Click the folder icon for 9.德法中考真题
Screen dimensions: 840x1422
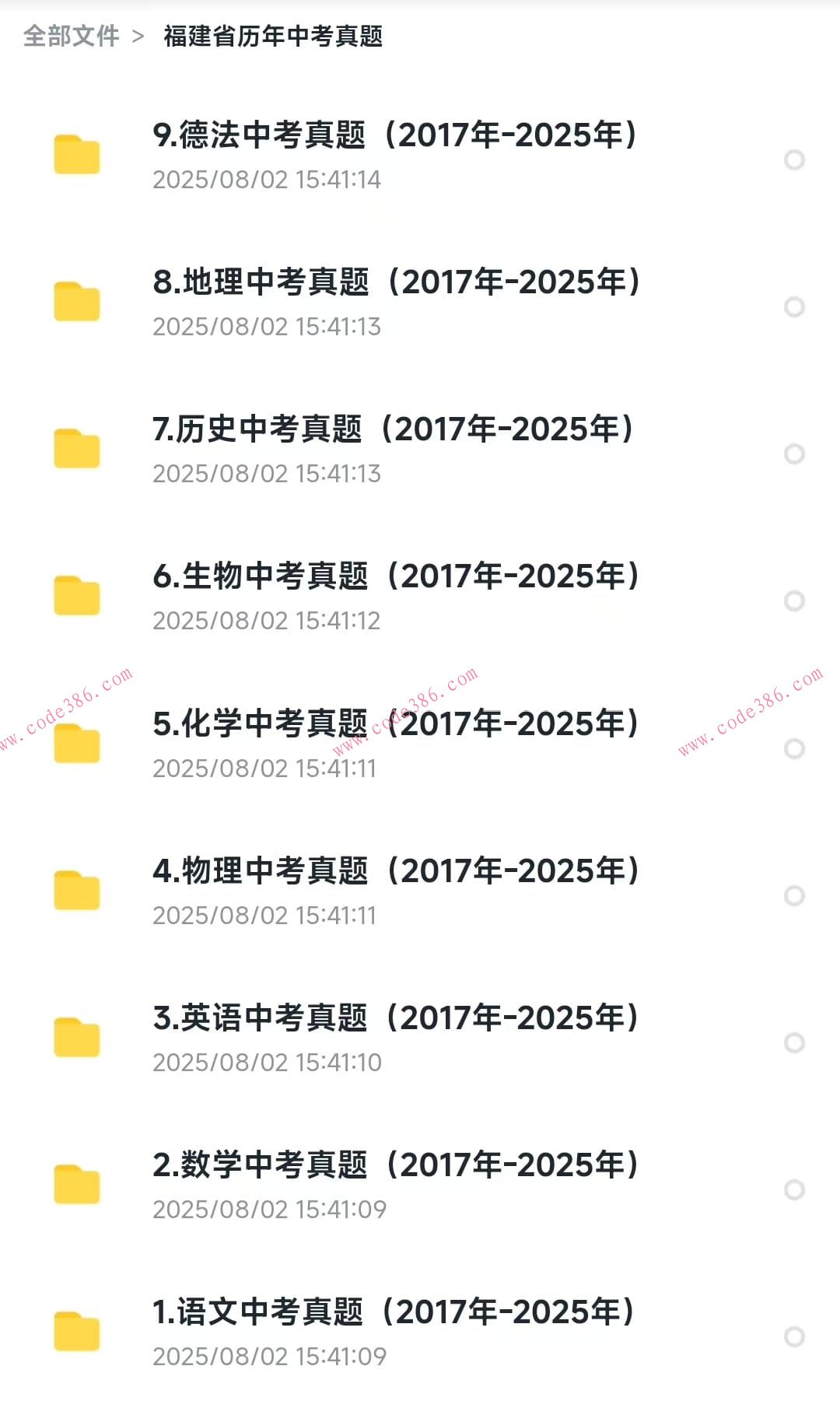point(78,154)
